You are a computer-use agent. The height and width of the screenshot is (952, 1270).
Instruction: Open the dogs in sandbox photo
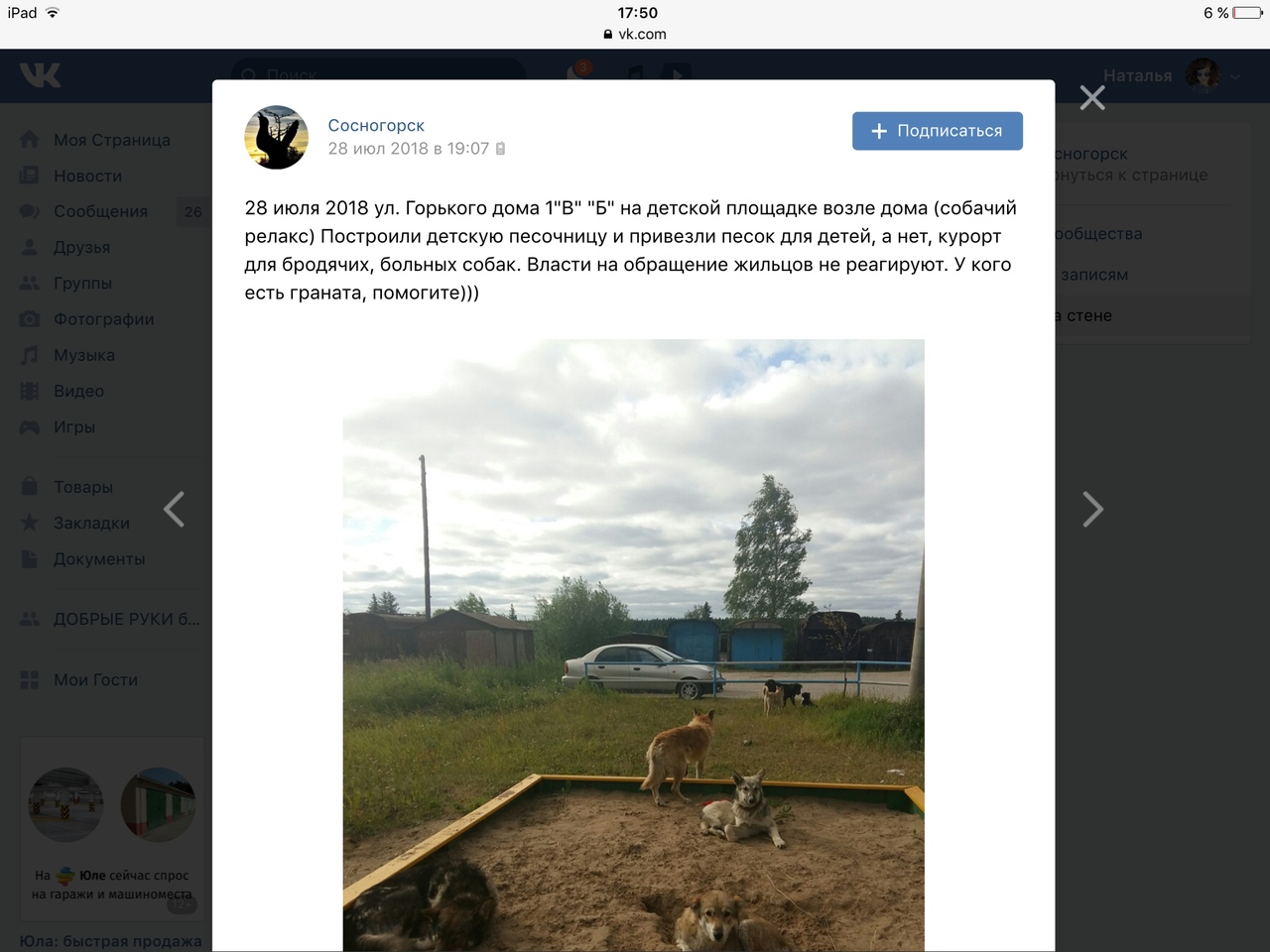tap(633, 645)
